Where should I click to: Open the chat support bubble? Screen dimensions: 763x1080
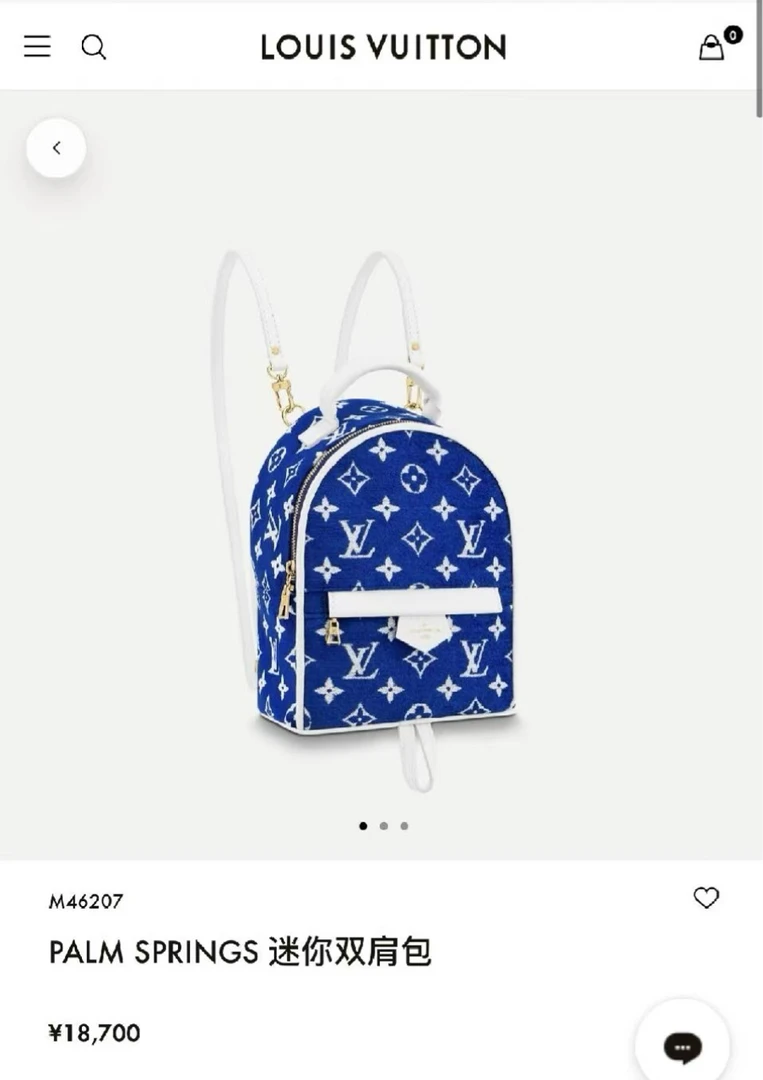coord(683,1046)
